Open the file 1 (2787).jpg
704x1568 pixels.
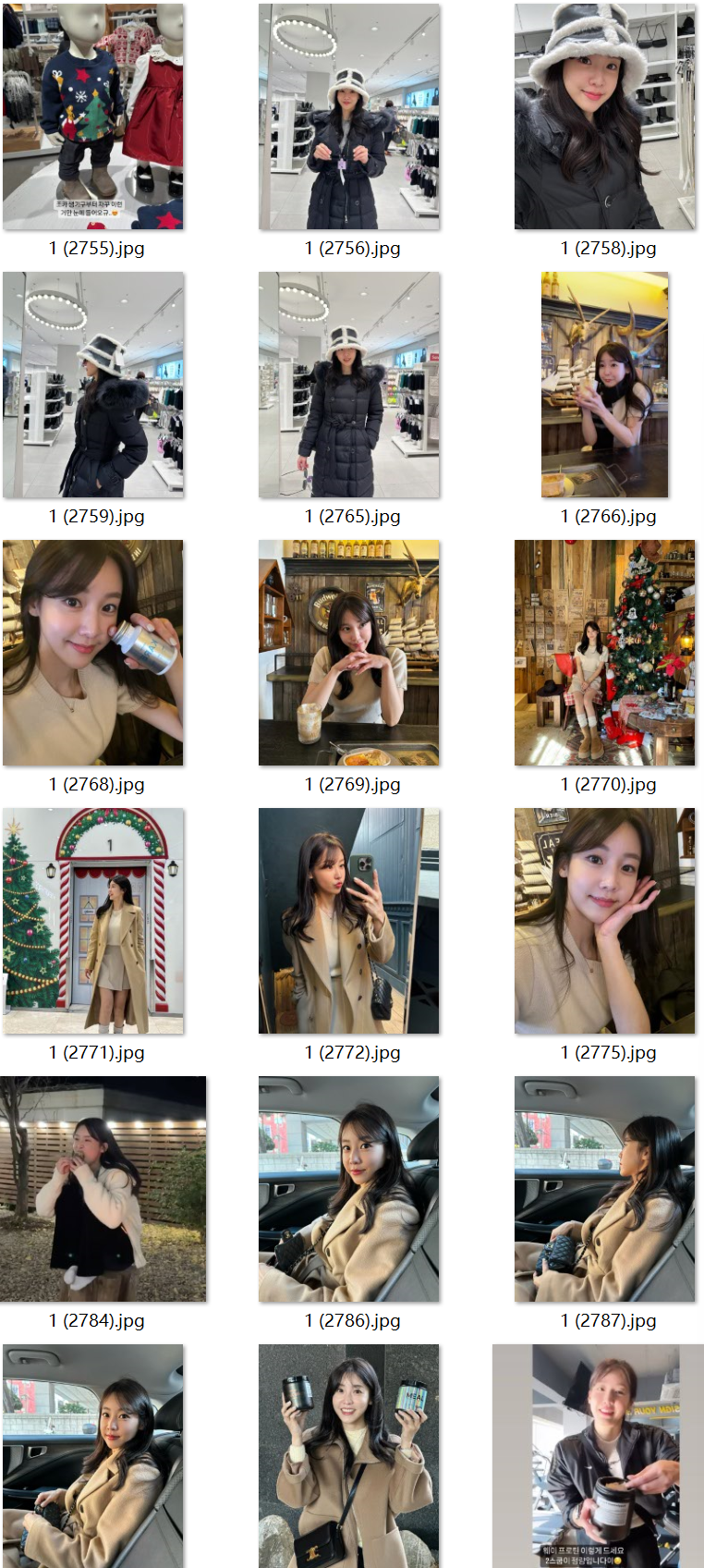[x=605, y=1189]
